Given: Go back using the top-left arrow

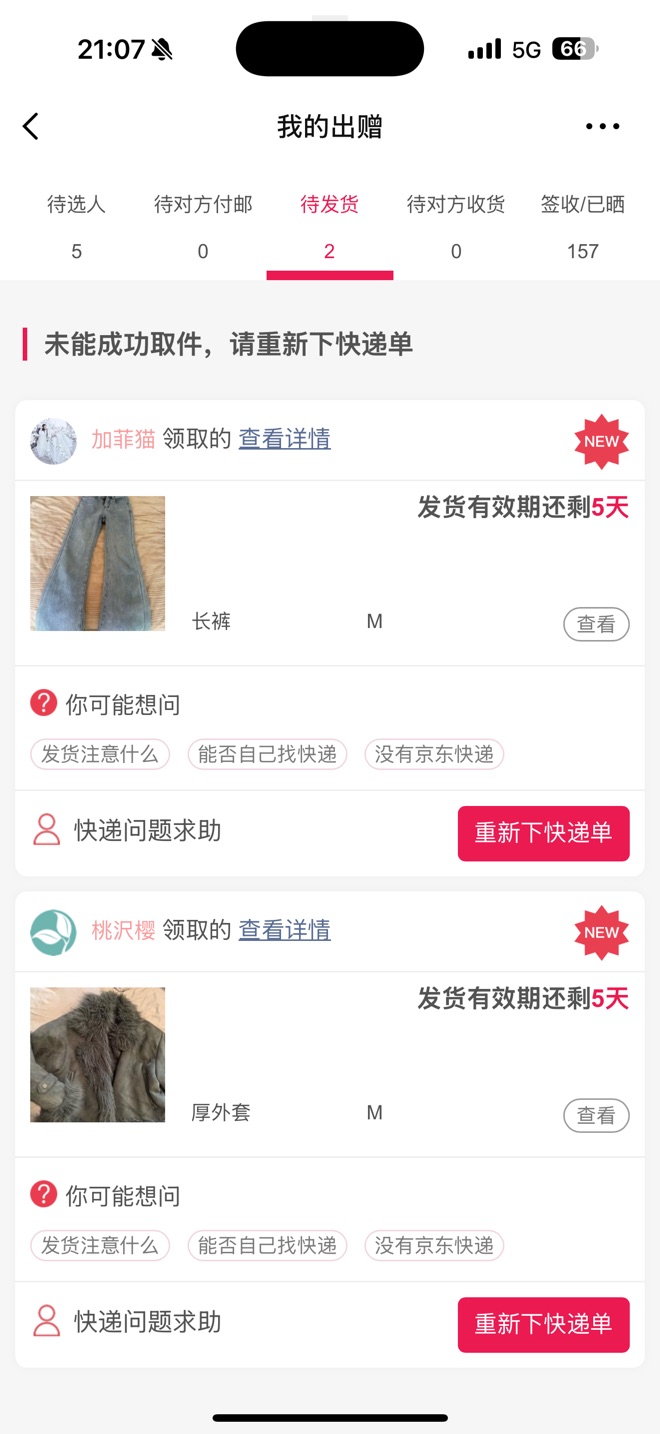Looking at the screenshot, I should [x=31, y=126].
